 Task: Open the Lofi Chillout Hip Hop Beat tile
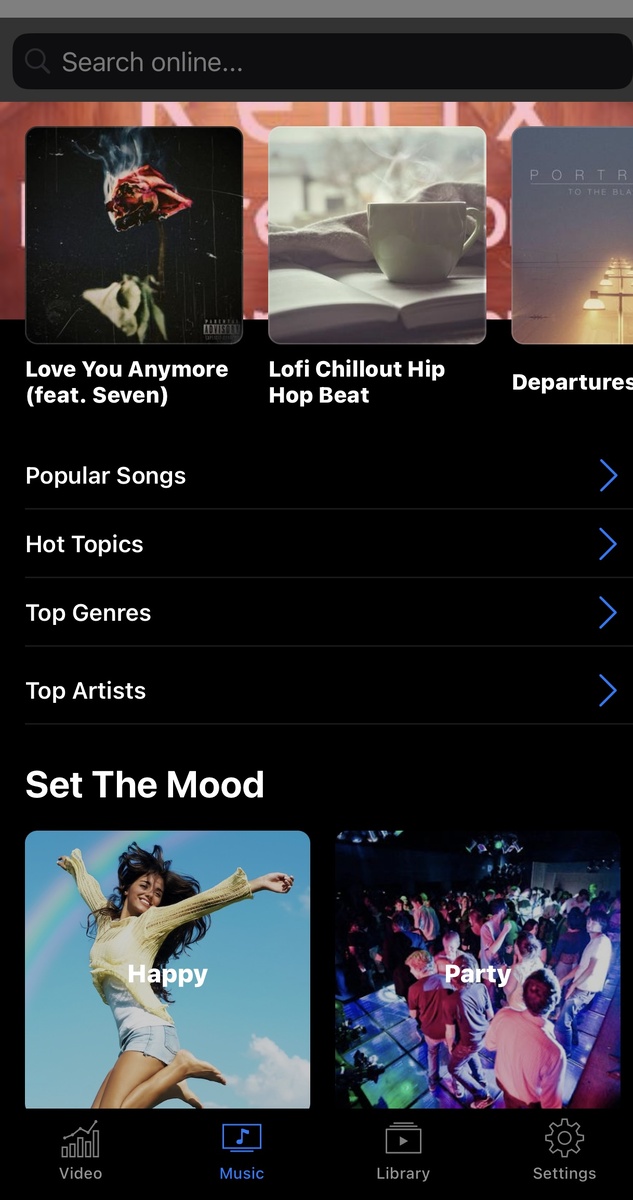[377, 236]
